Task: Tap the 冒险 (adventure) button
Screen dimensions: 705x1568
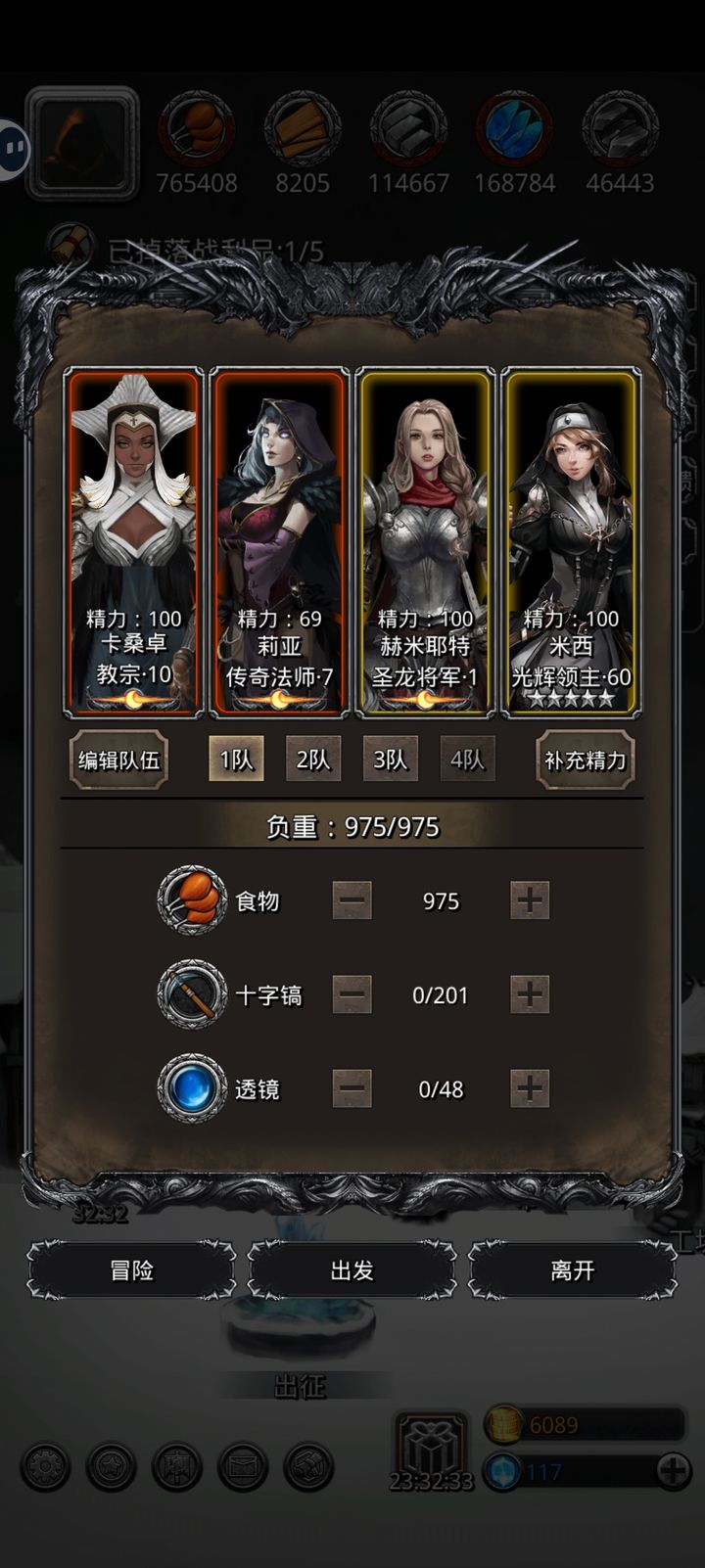Action: [131, 1270]
